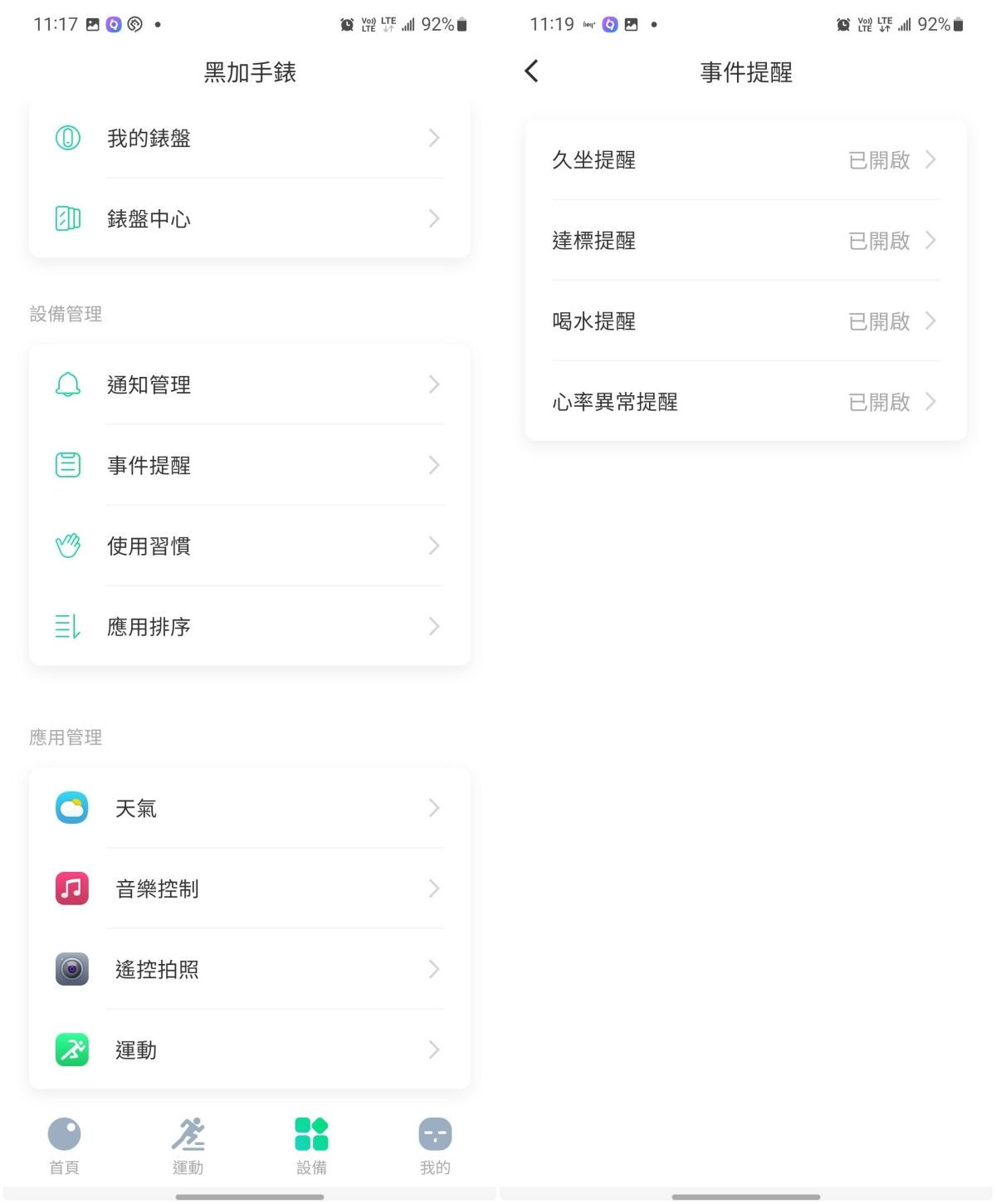Open 喝水提醒 settings
Screen dimensions: 996x1204
pyautogui.click(x=745, y=321)
